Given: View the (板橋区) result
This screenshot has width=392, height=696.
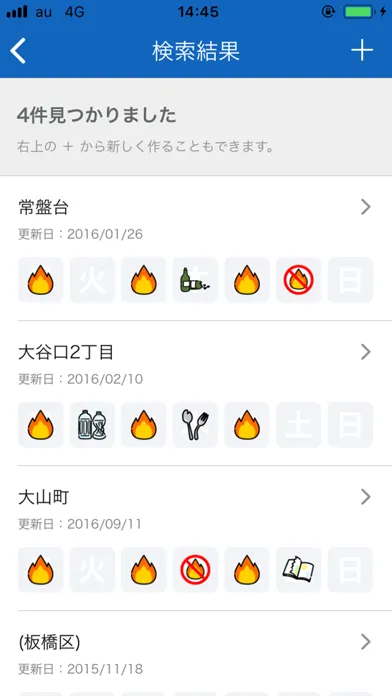Looking at the screenshot, I should coord(196,653).
